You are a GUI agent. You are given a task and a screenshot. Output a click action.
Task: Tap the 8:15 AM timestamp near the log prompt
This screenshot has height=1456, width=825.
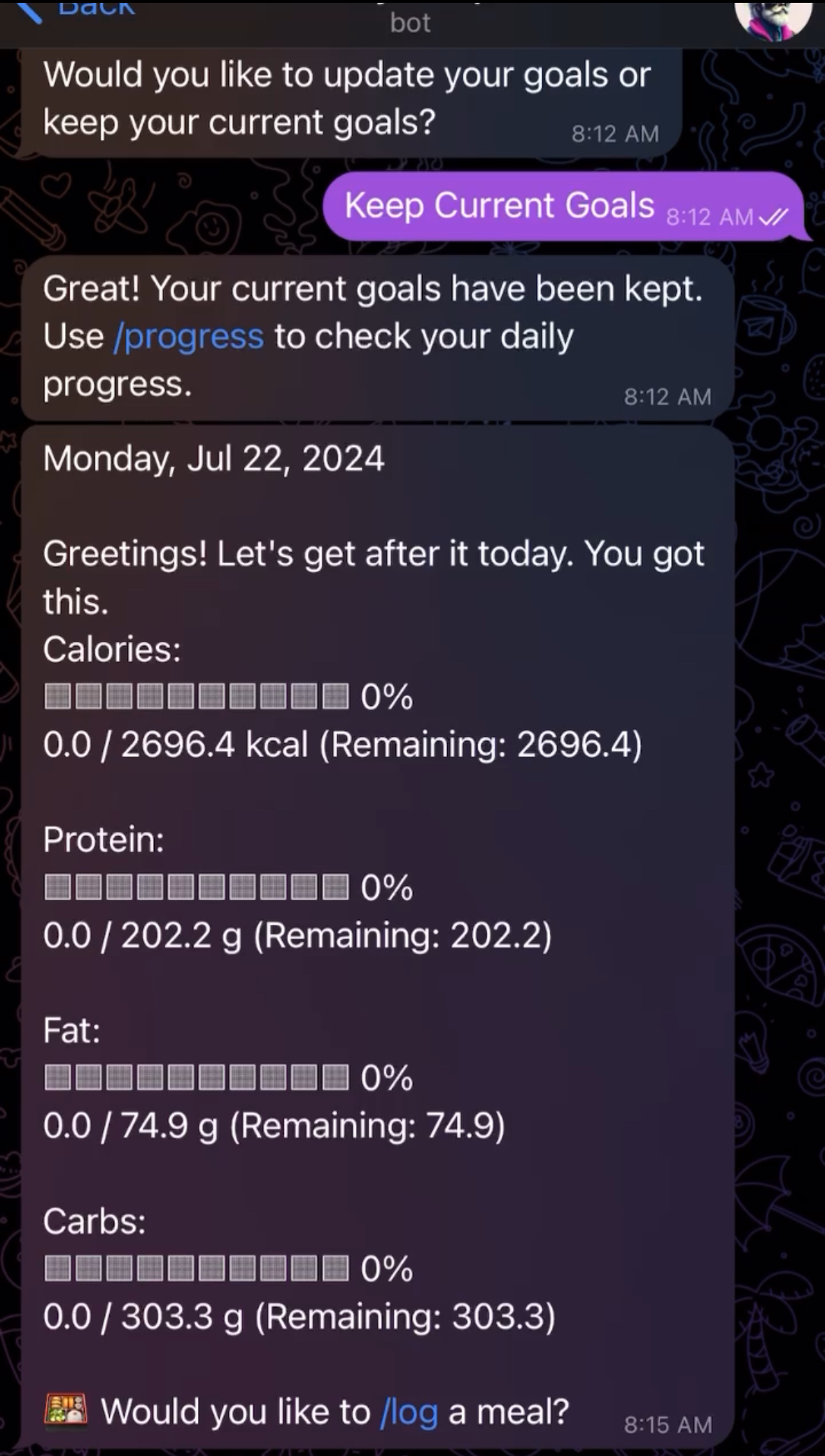pos(667,1425)
